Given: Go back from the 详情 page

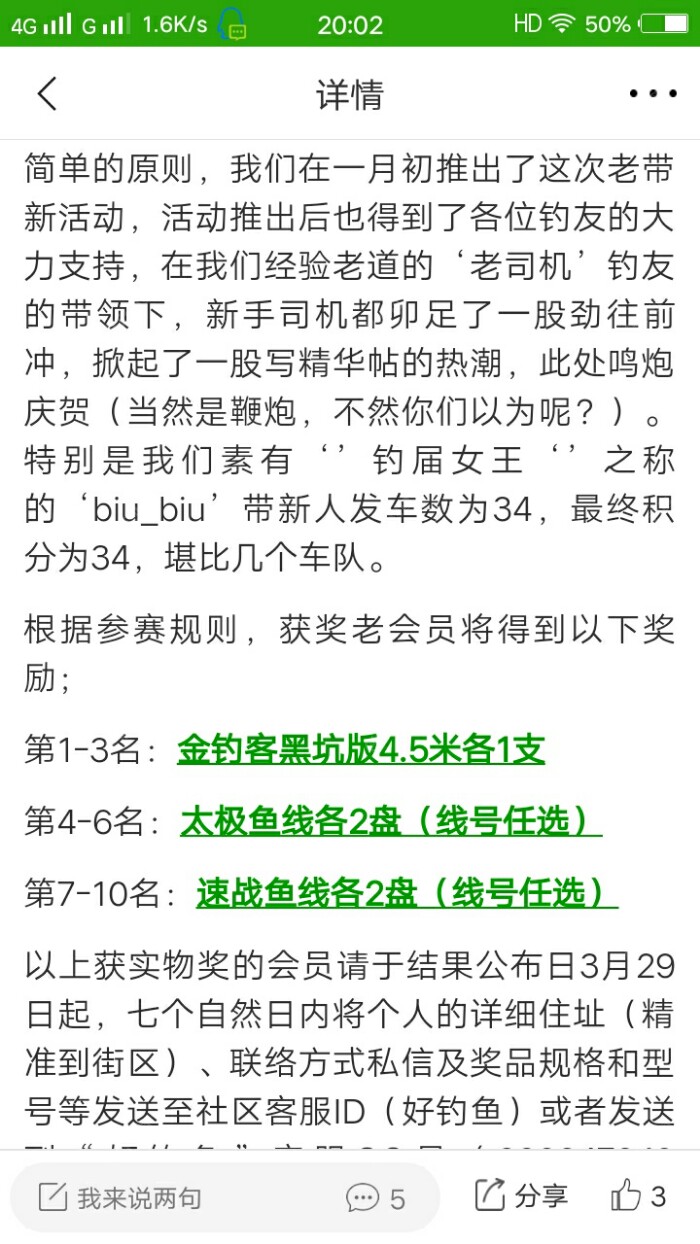Looking at the screenshot, I should [47, 94].
